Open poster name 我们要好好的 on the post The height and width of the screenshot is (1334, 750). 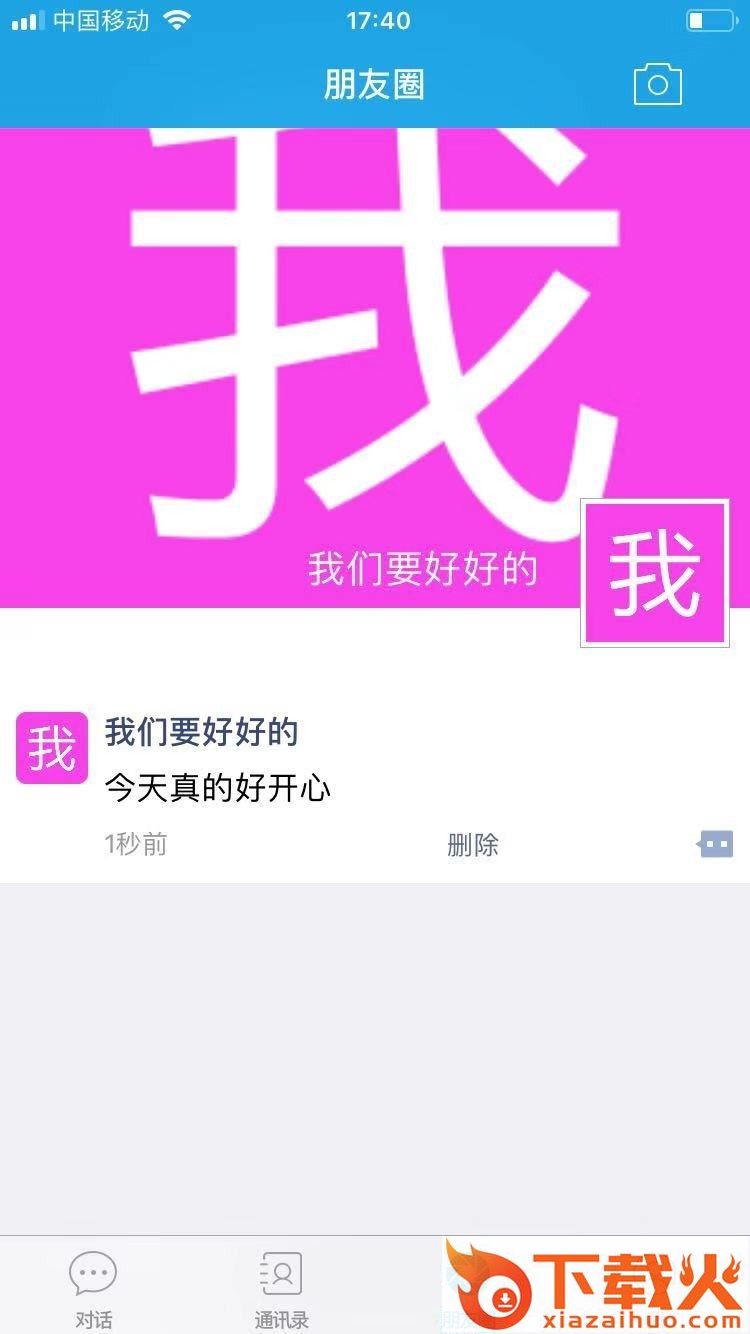point(201,732)
